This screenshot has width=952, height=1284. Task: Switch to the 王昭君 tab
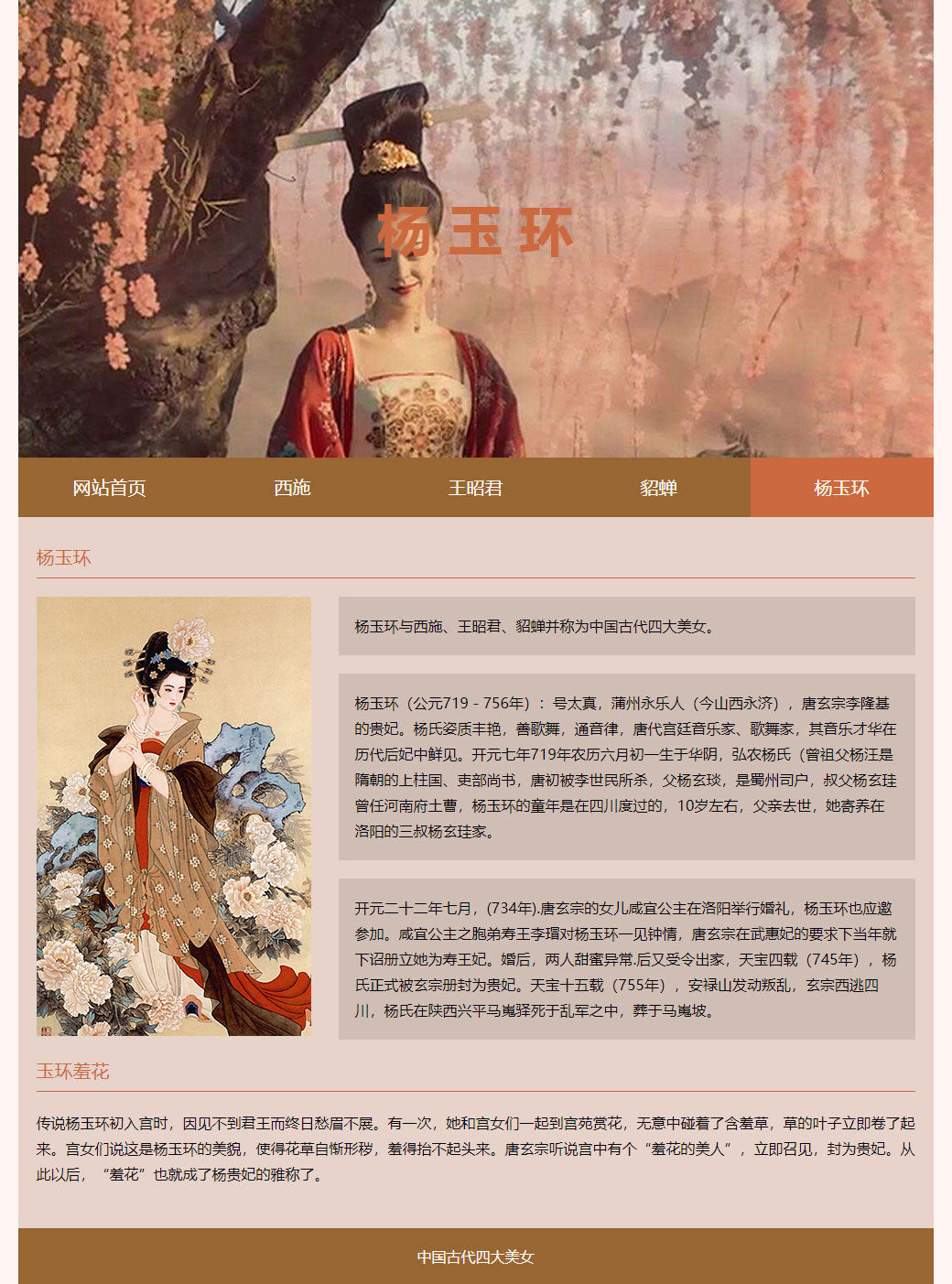click(476, 488)
